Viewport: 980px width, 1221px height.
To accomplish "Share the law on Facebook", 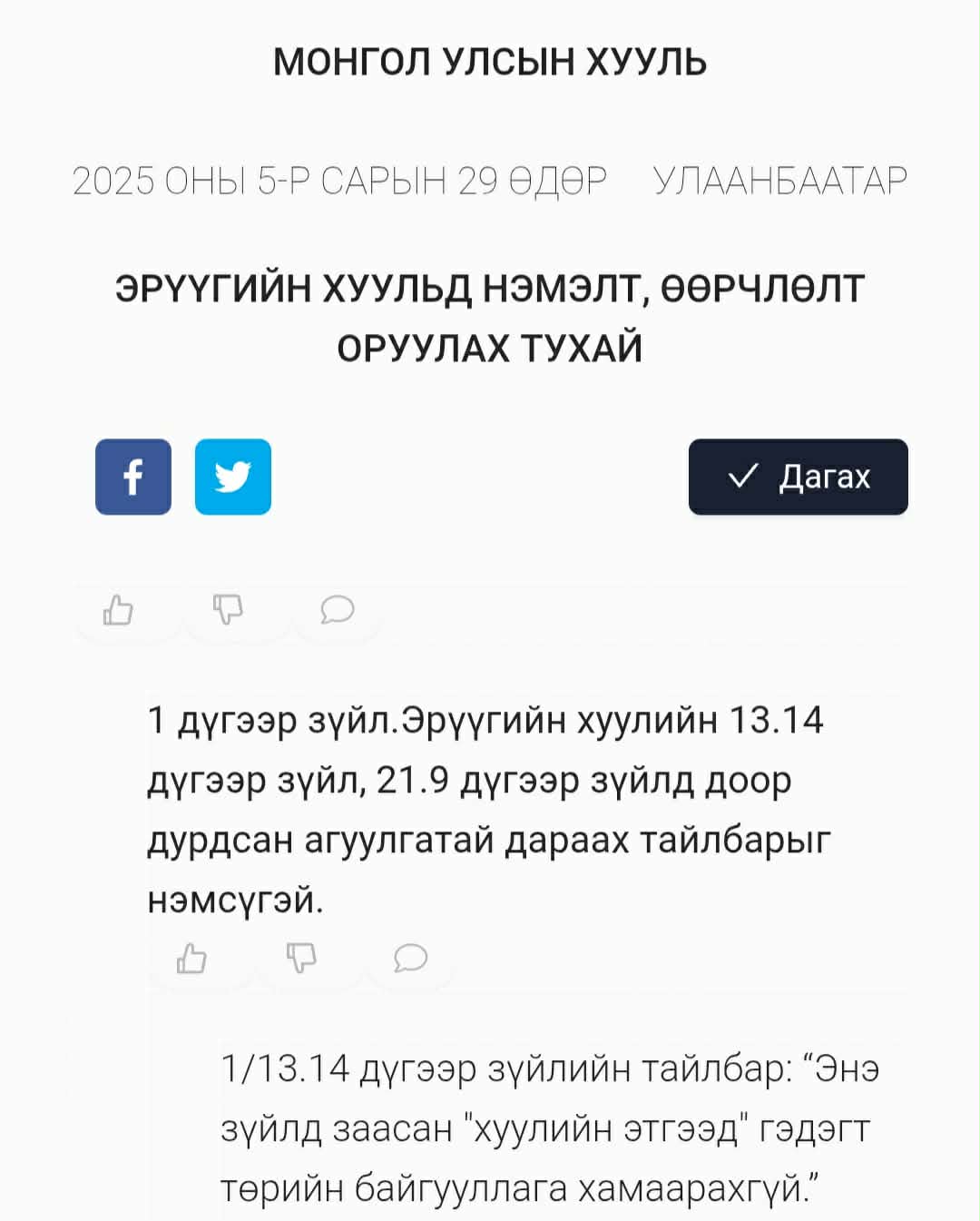I will tap(132, 477).
